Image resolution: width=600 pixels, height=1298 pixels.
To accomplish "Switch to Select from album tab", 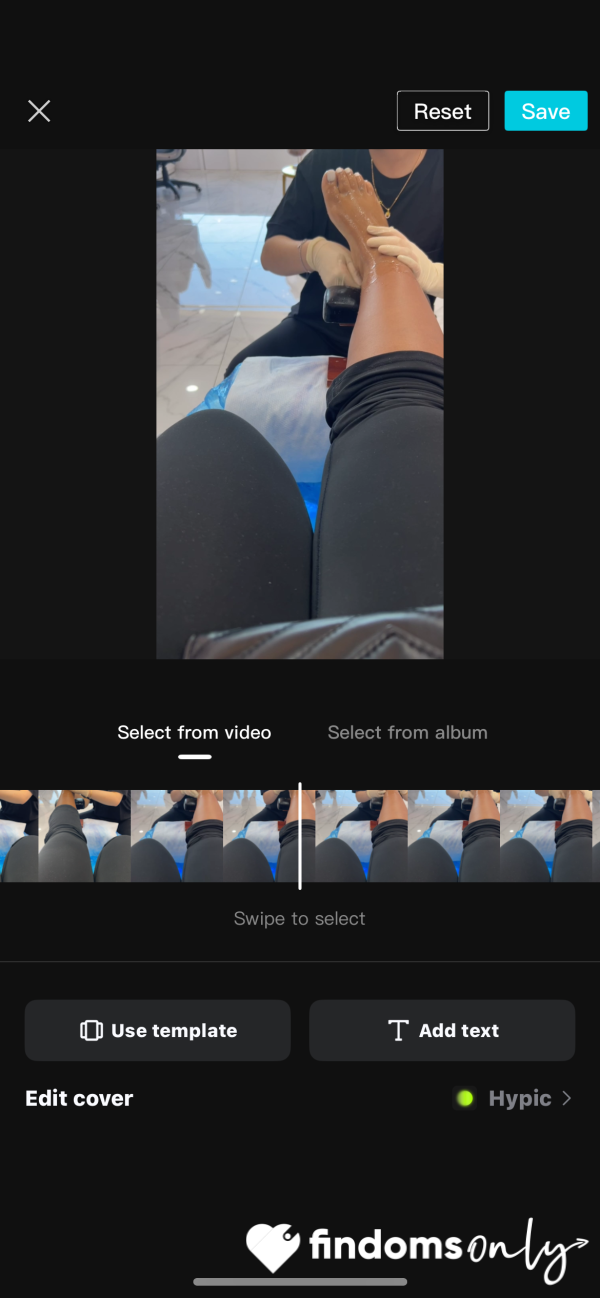I will coord(408,732).
